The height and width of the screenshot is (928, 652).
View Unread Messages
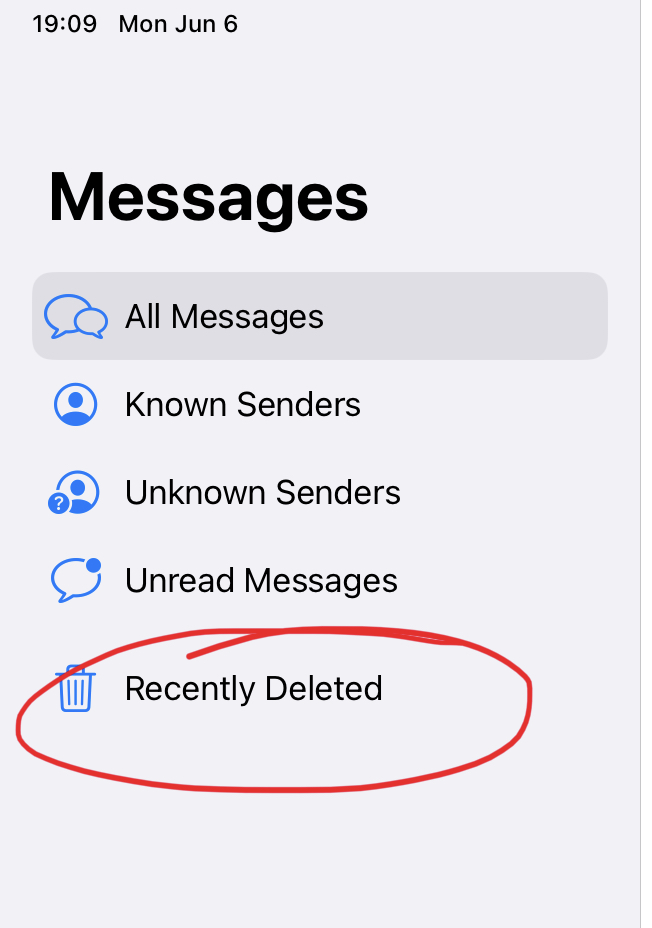click(x=260, y=581)
